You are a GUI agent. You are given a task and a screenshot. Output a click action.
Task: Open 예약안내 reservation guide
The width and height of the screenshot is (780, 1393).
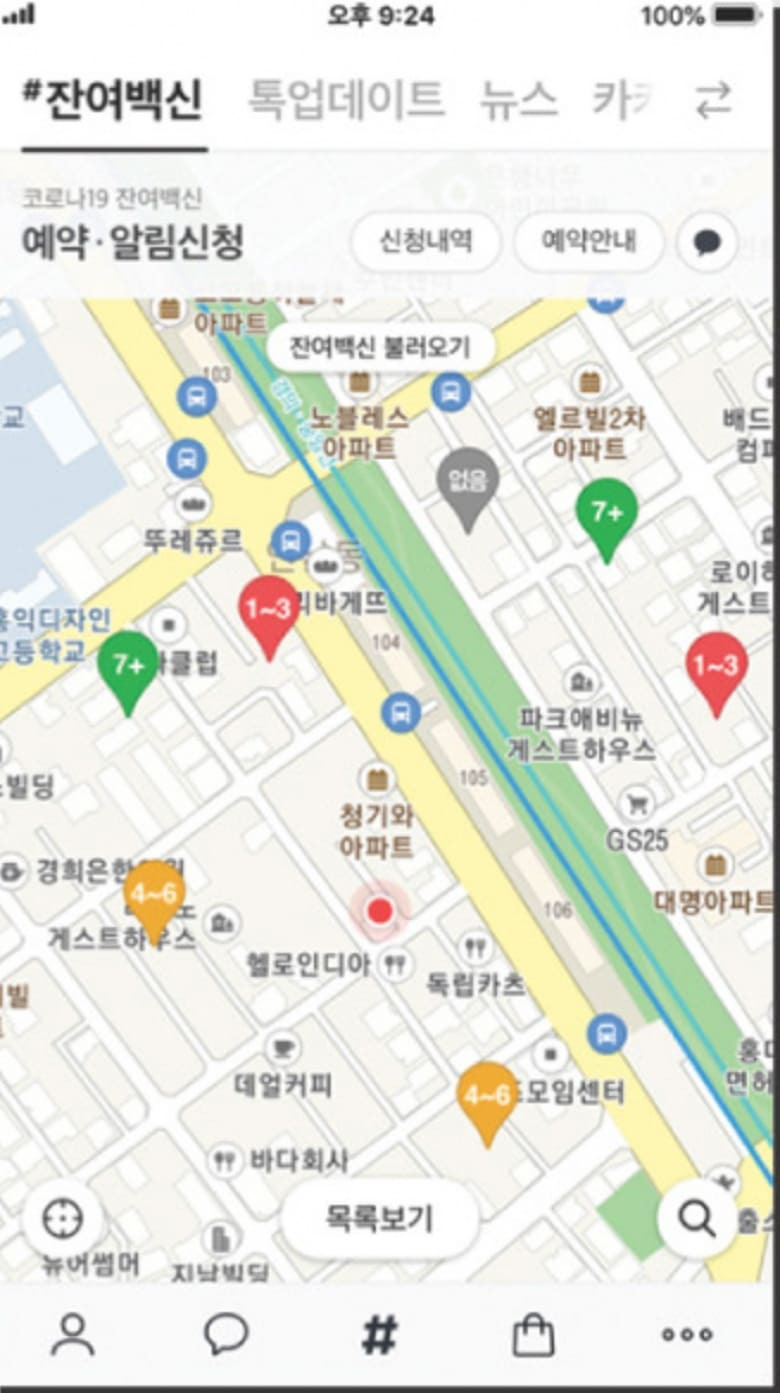(x=589, y=241)
